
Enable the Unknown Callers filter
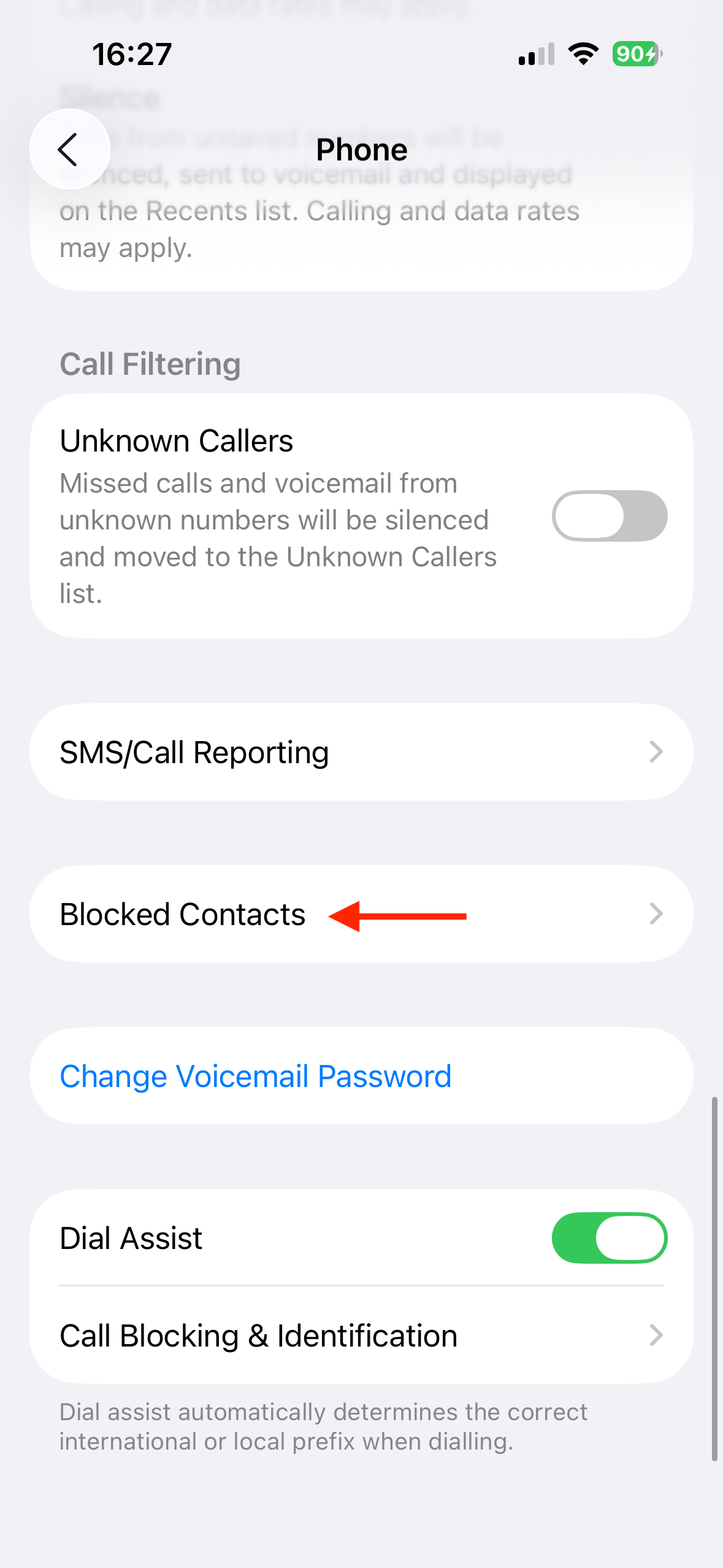point(609,516)
